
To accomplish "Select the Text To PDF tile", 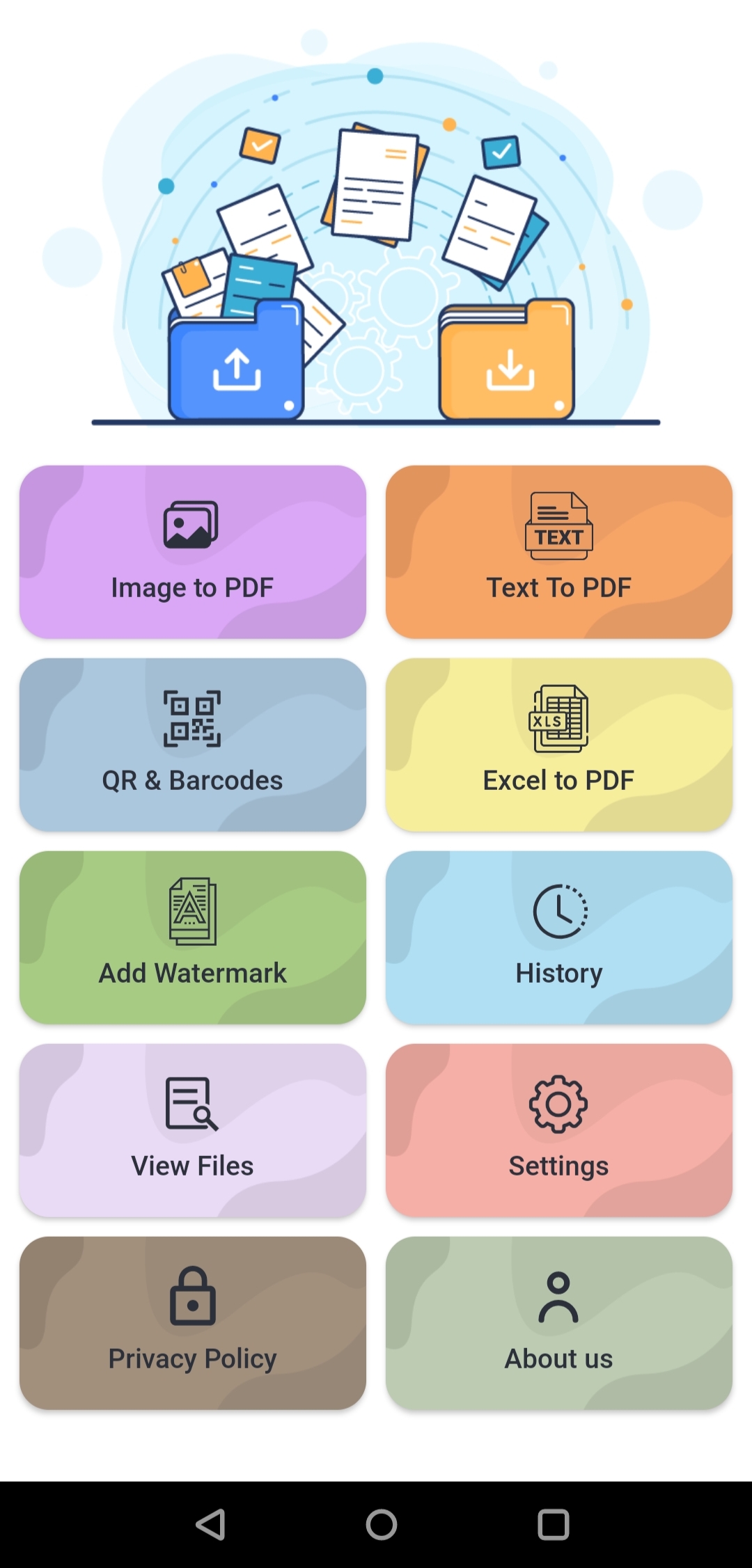I will coord(559,552).
